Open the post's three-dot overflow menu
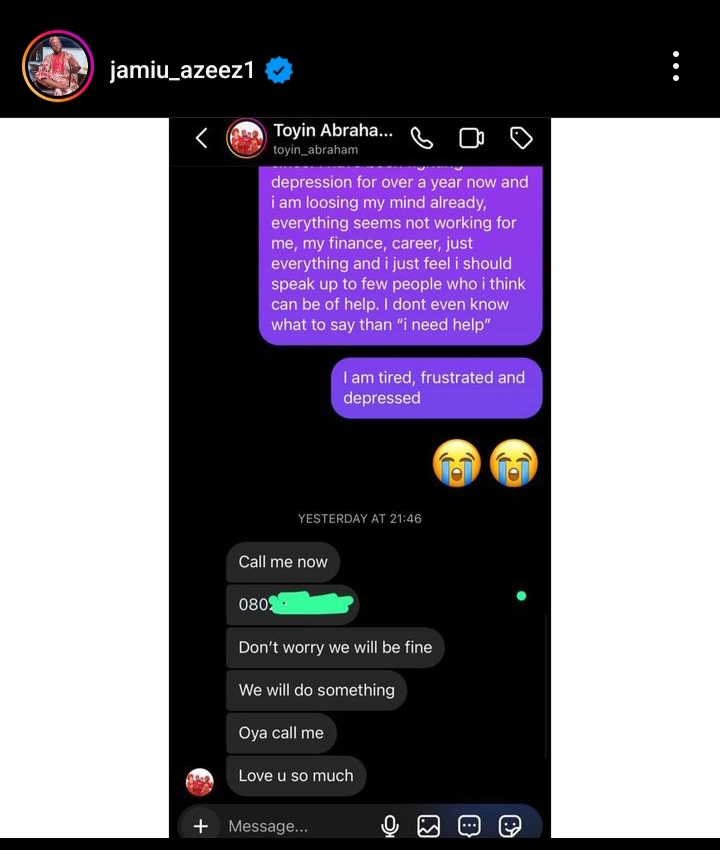The height and width of the screenshot is (850, 720). (676, 66)
